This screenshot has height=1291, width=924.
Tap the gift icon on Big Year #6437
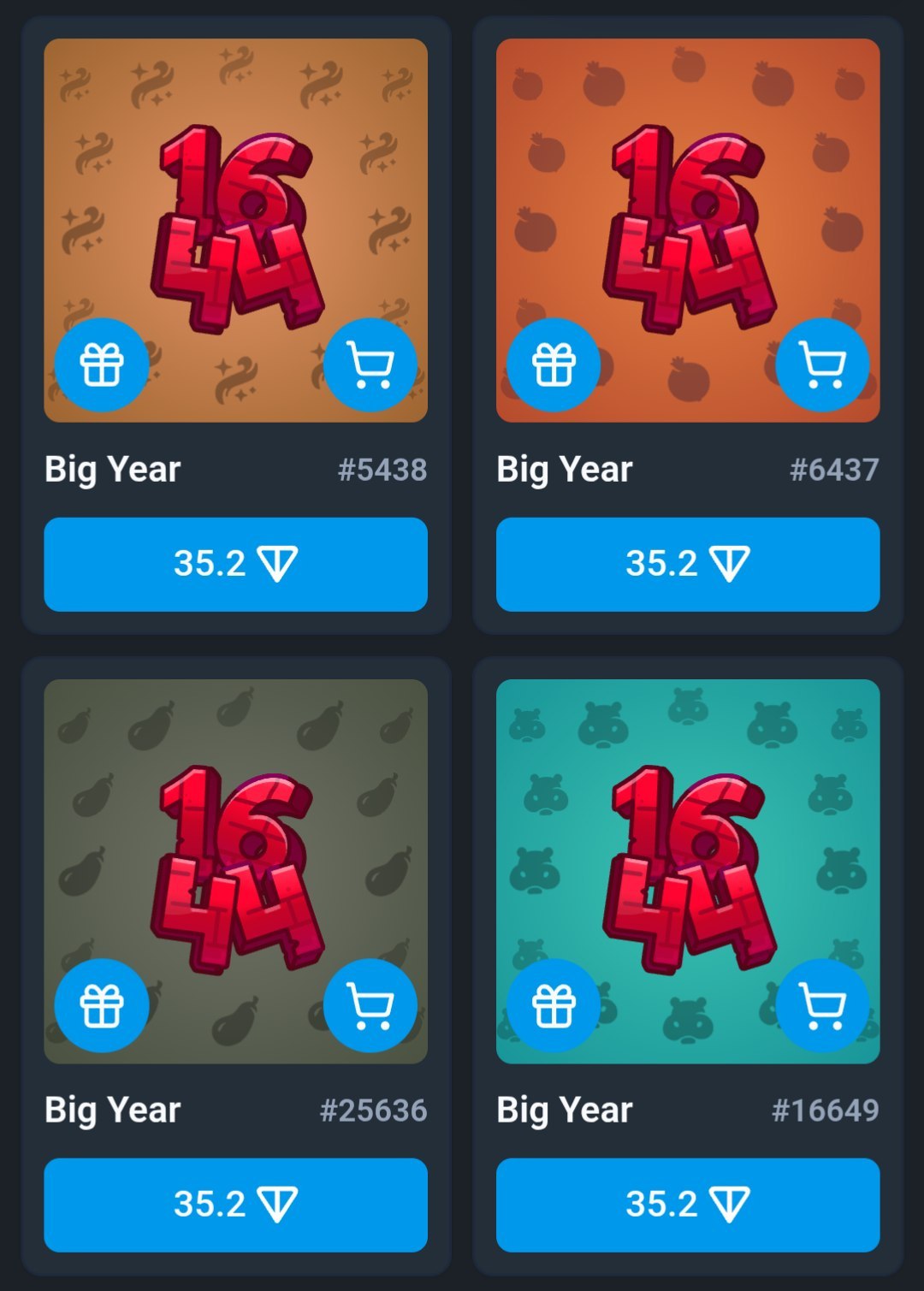[554, 365]
